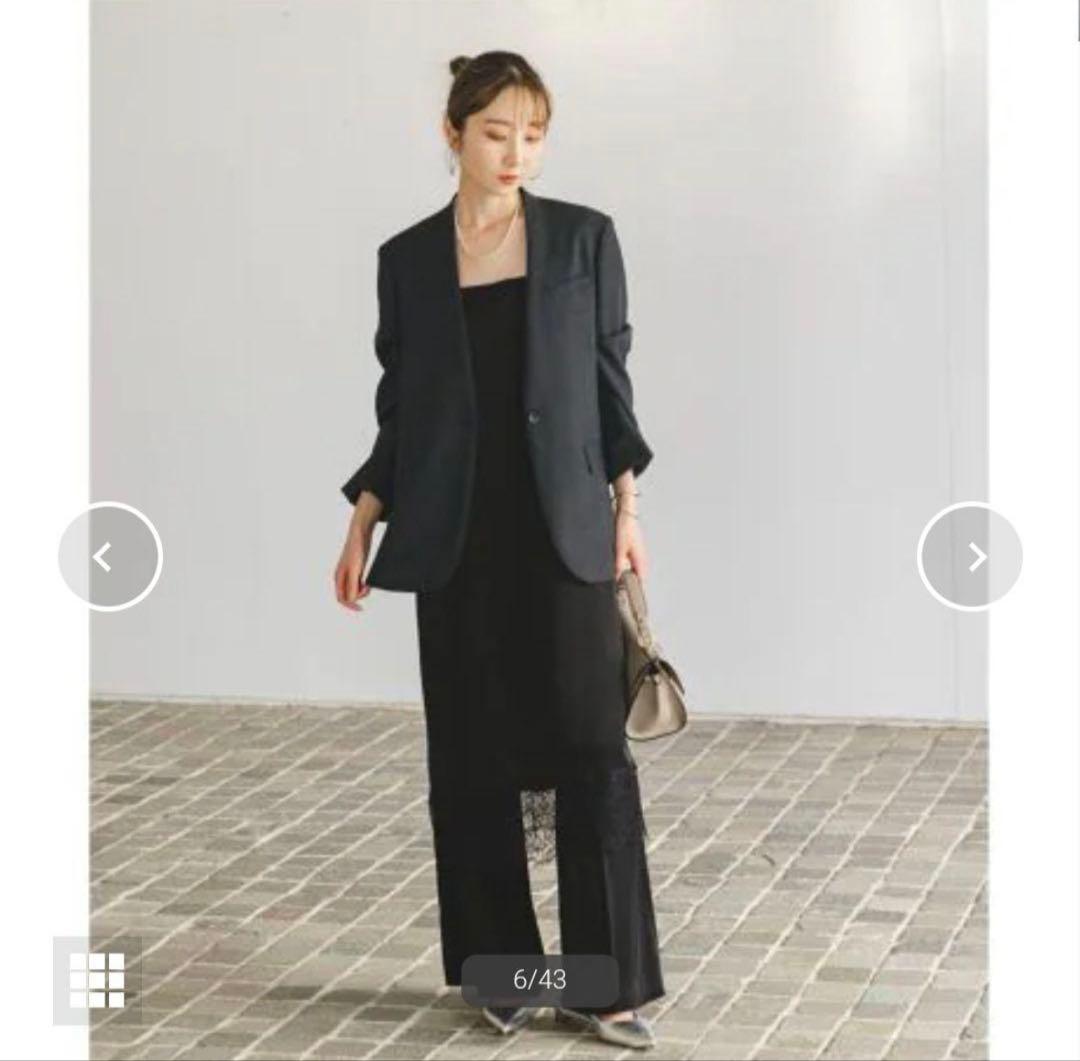This screenshot has height=1061, width=1080.
Task: Open the photo grid view
Action: click(x=97, y=979)
